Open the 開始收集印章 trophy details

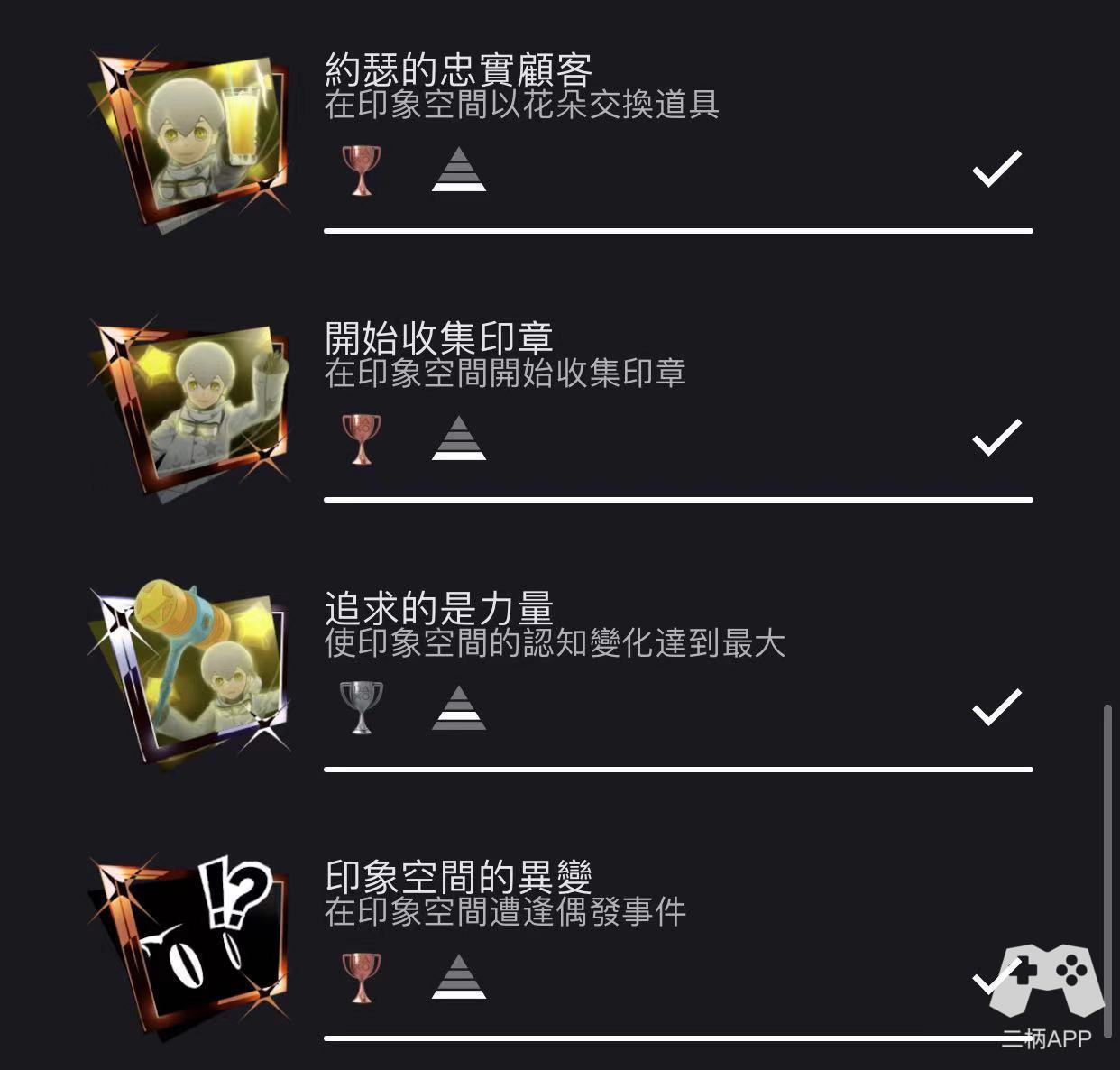coord(438,339)
